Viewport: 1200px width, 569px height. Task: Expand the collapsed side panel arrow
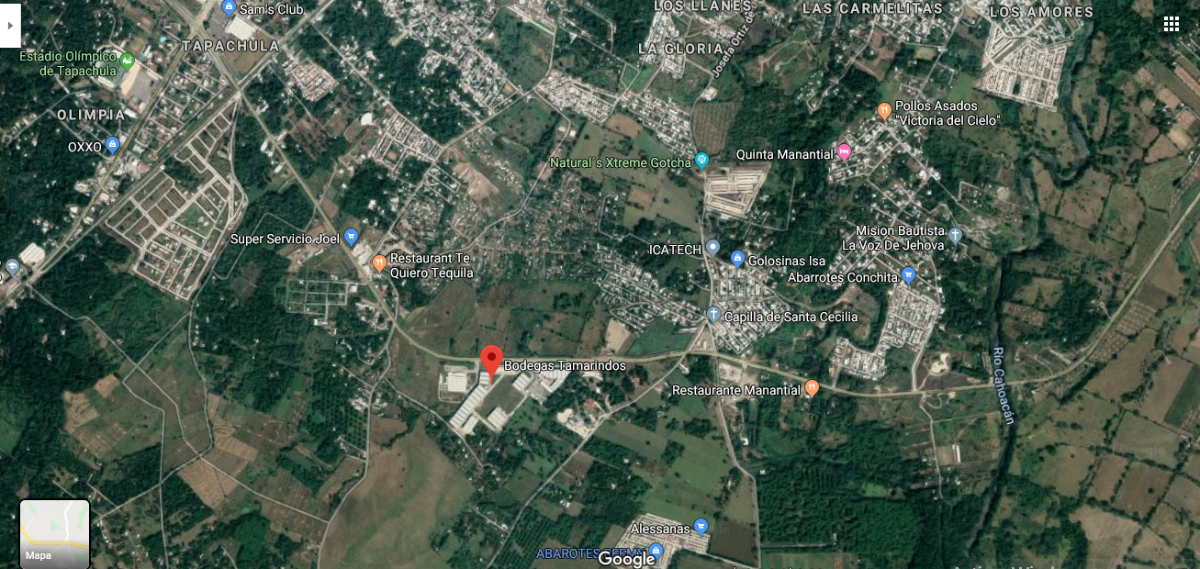(9, 25)
